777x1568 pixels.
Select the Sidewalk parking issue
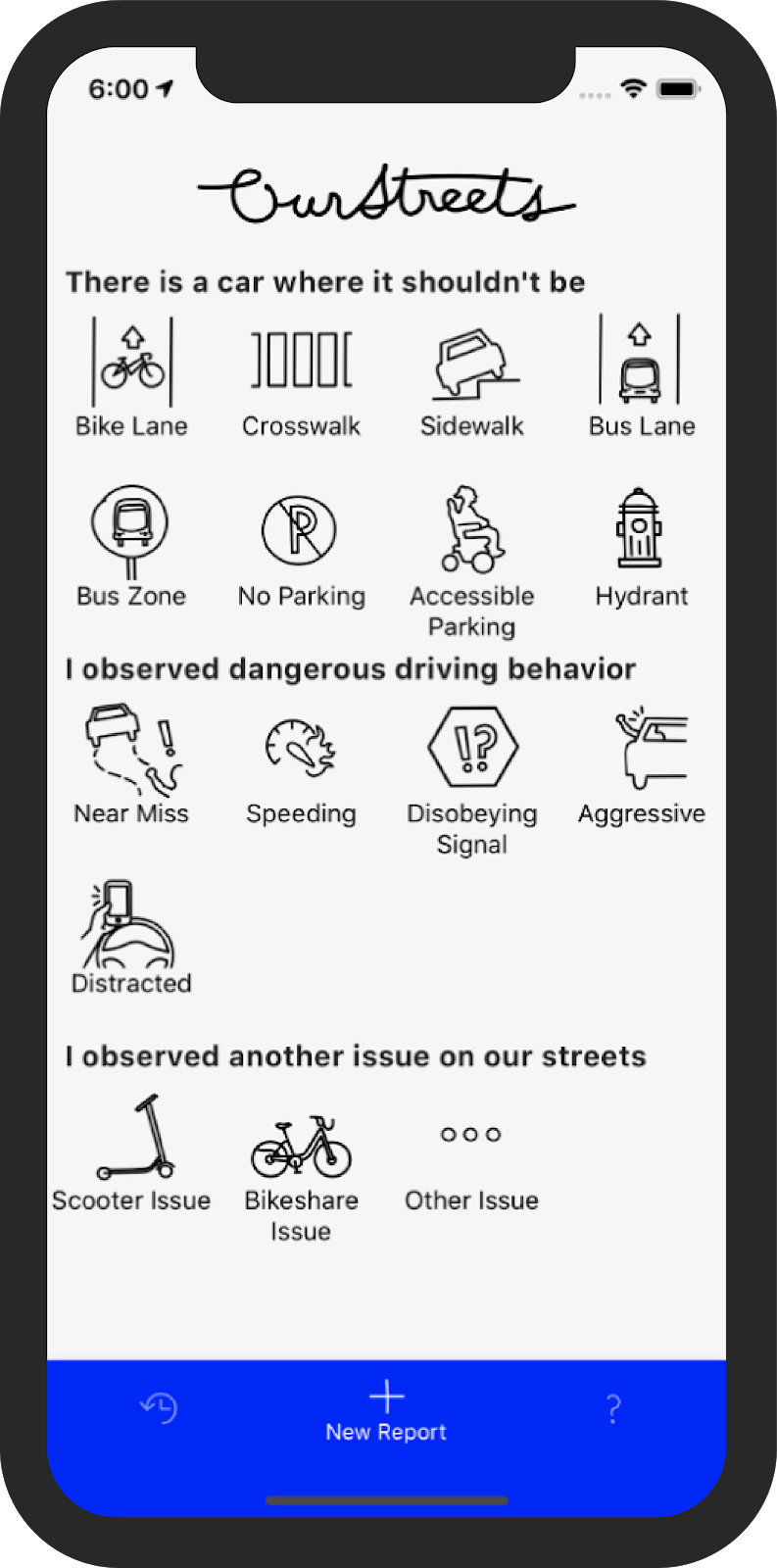[x=471, y=377]
